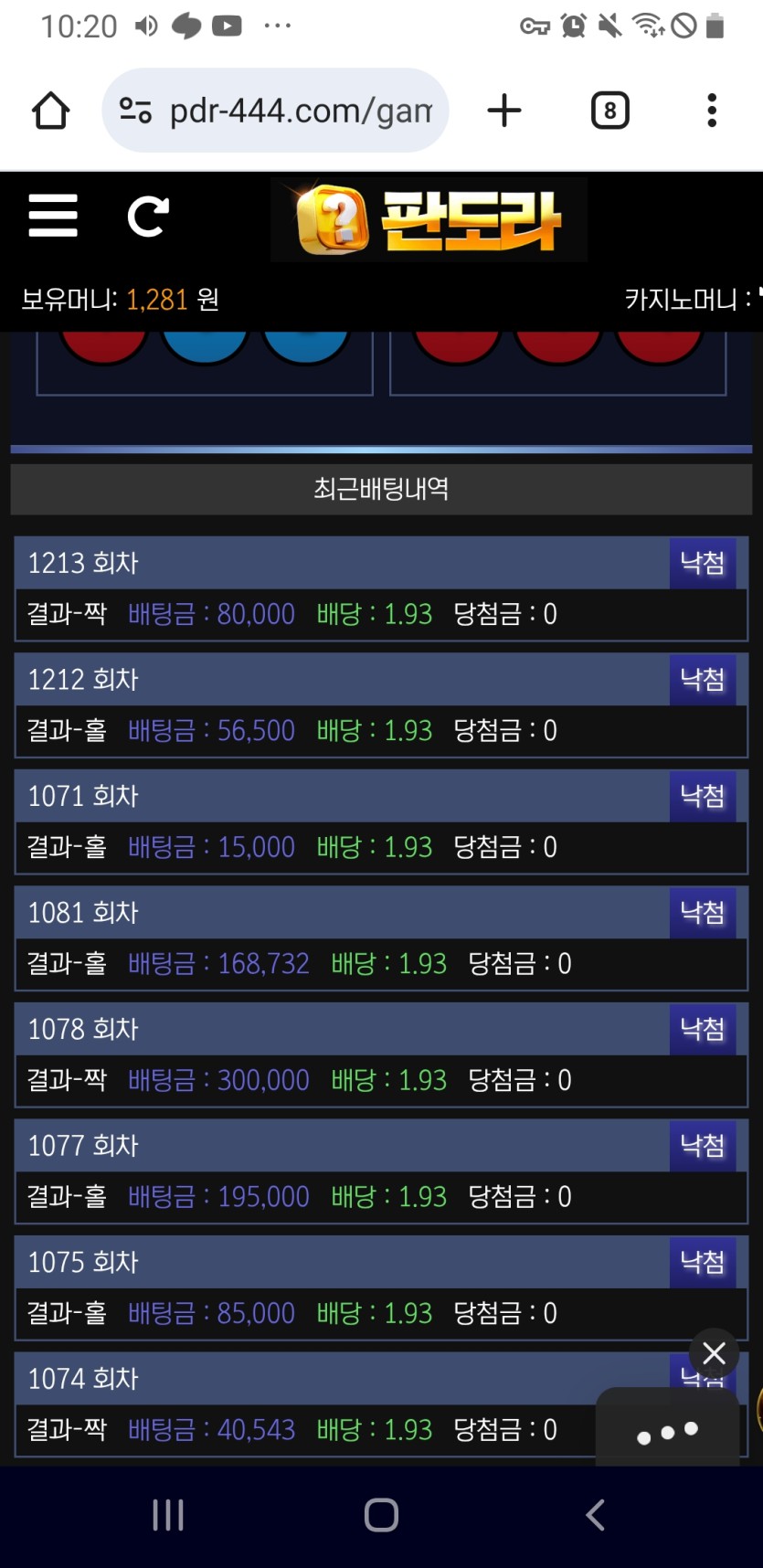
Task: Tap the pdr-444.com address bar
Action: [x=300, y=111]
